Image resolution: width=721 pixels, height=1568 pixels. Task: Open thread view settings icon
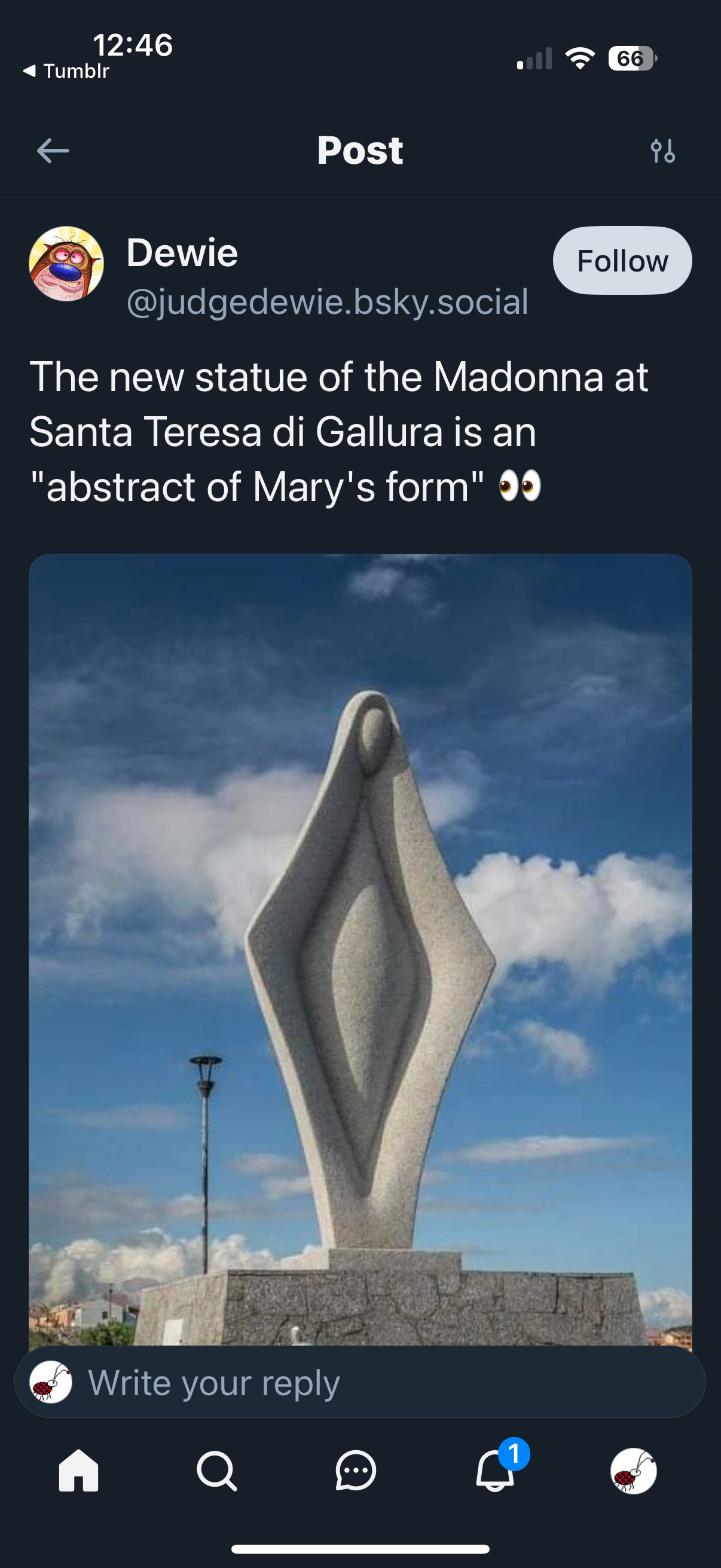(662, 150)
